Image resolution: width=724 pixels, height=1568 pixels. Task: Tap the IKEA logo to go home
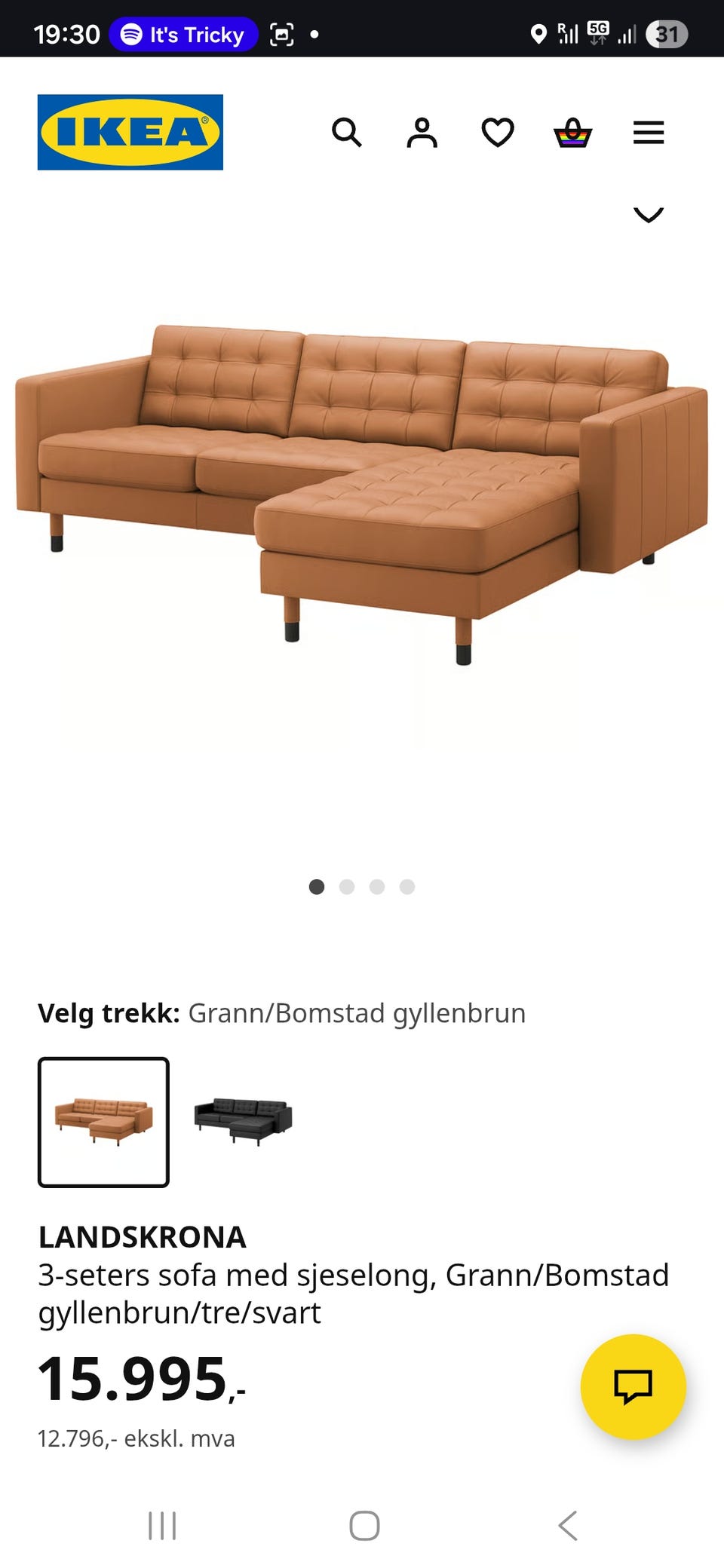tap(129, 132)
